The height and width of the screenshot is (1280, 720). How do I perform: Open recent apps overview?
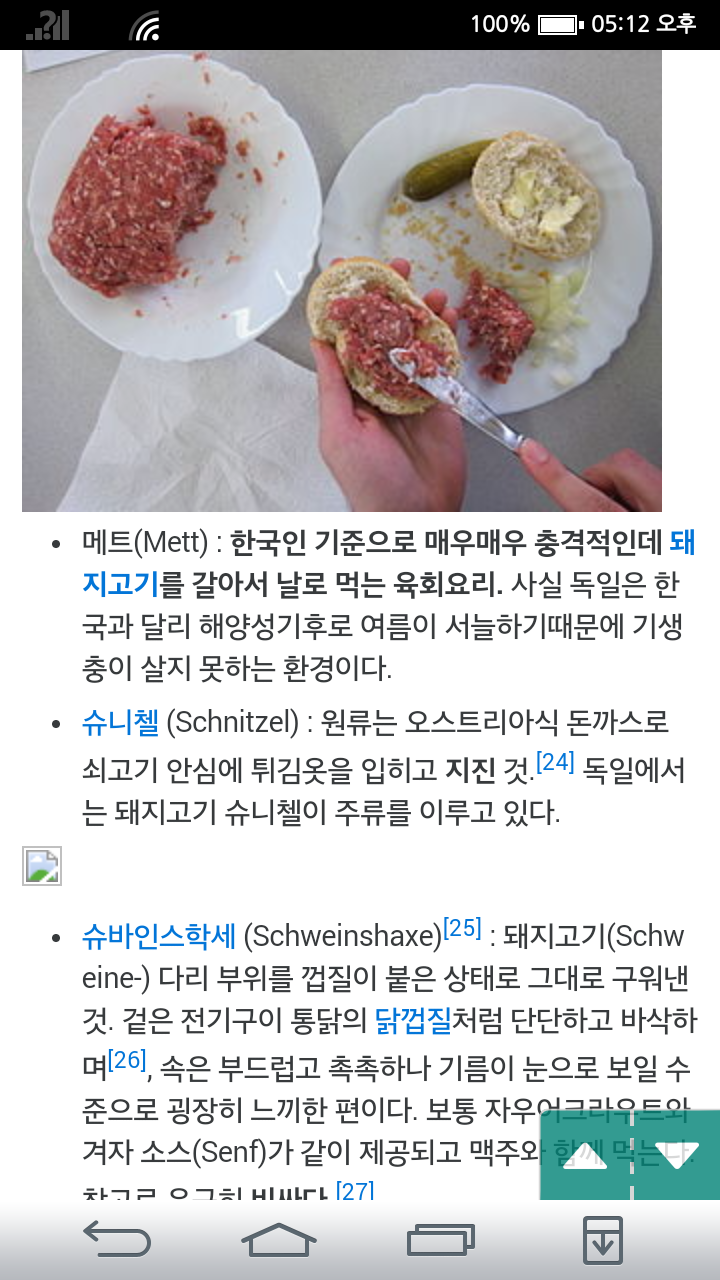pos(441,1240)
